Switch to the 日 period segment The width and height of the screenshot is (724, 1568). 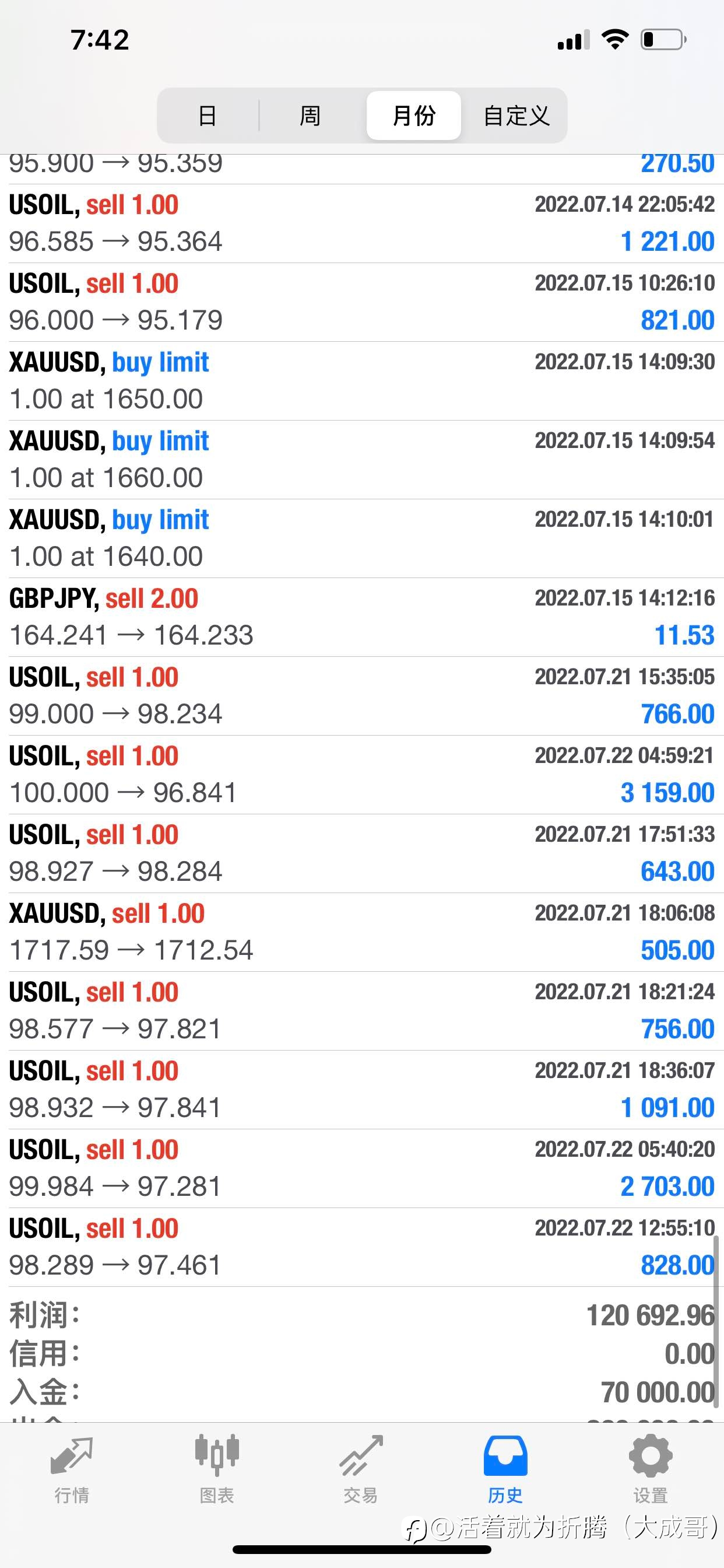coord(208,115)
